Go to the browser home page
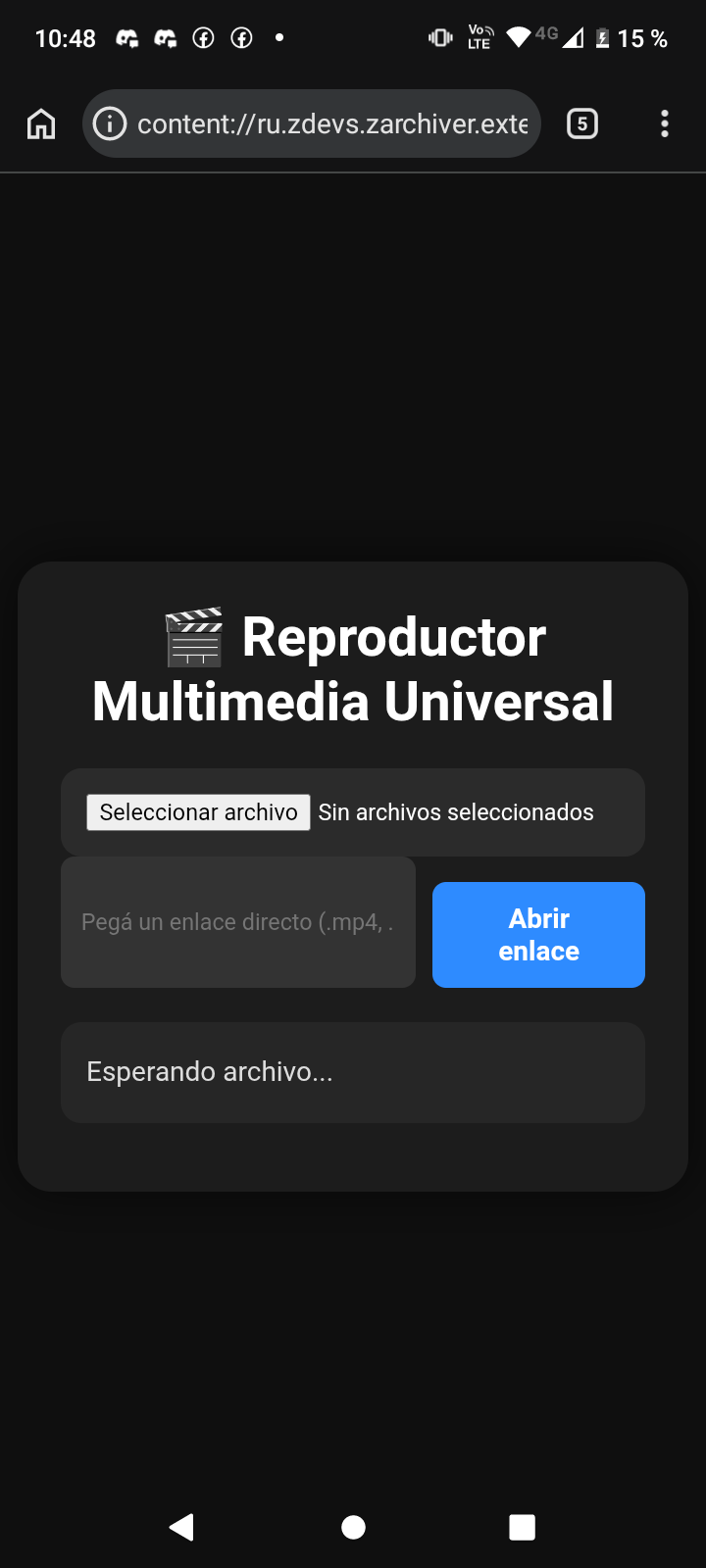Viewport: 706px width, 1568px height. click(41, 124)
